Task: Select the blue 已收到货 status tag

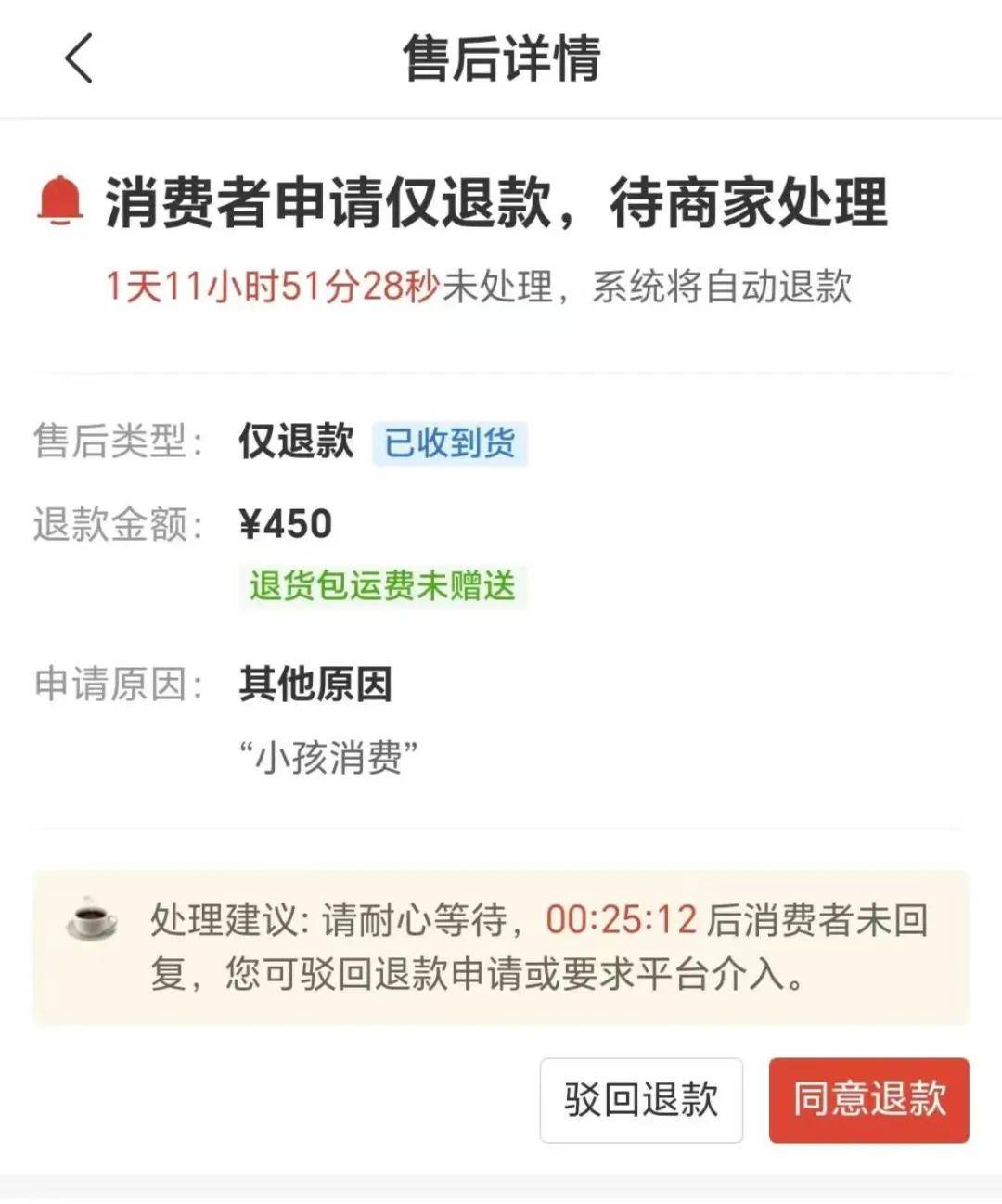Action: 452,442
